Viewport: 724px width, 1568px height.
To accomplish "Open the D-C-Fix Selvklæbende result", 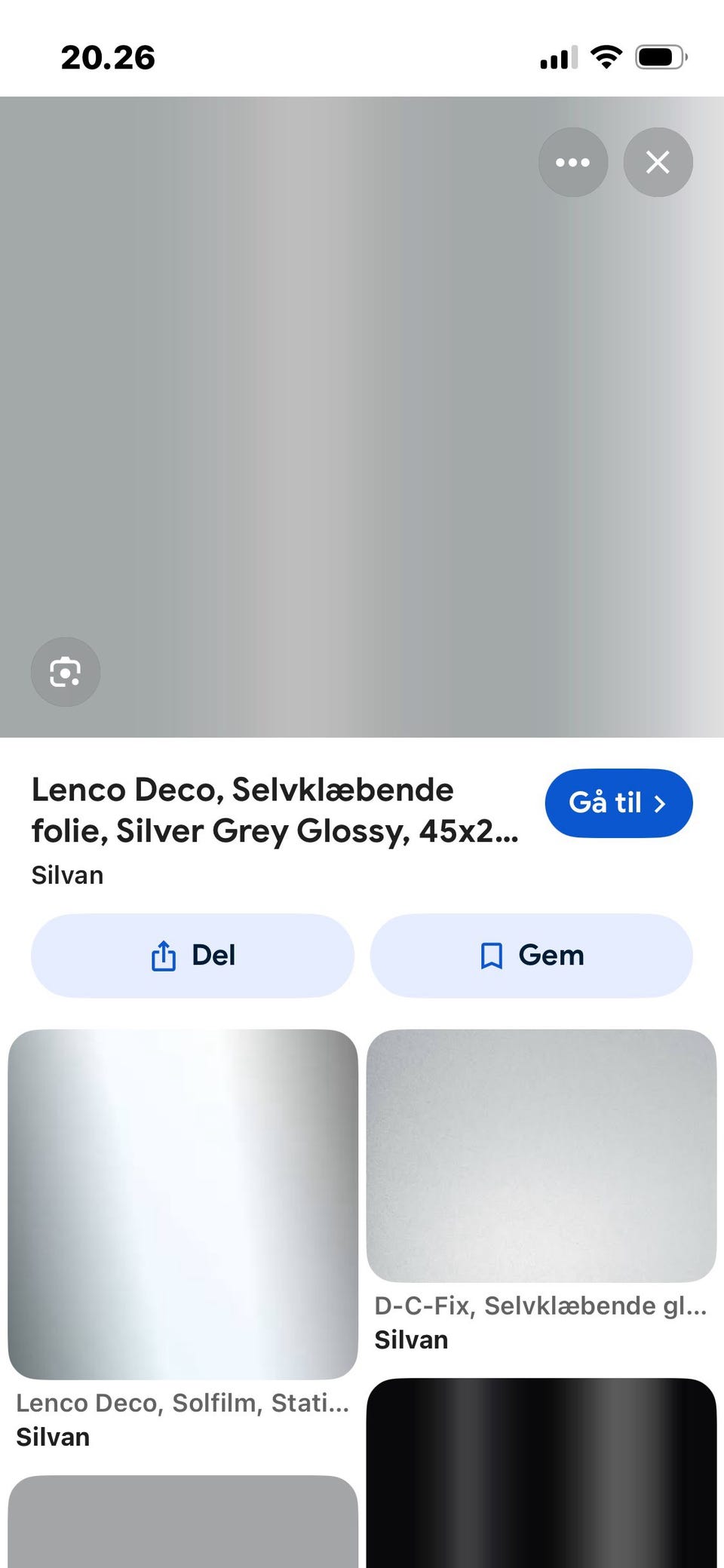I will pyautogui.click(x=541, y=1155).
